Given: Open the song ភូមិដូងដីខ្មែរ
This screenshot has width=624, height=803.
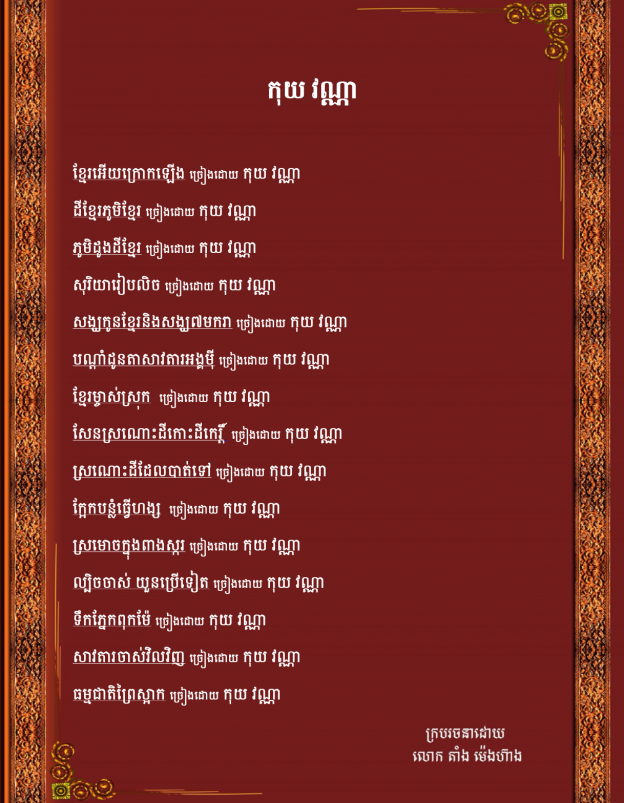Looking at the screenshot, I should point(108,249).
